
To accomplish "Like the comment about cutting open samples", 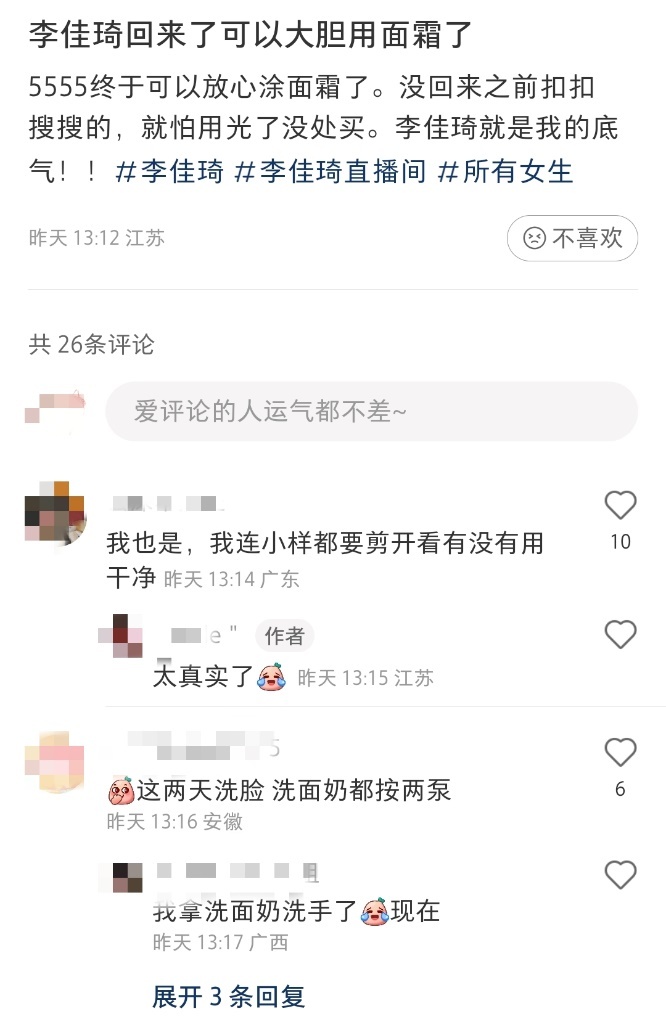I will coord(620,506).
